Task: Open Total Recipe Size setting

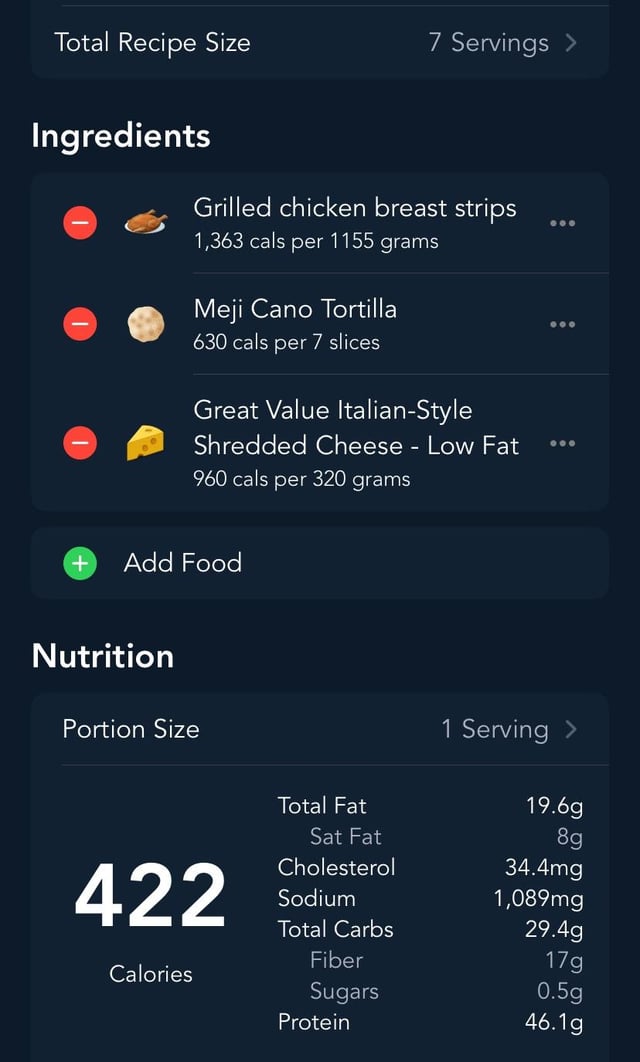Action: tap(320, 43)
